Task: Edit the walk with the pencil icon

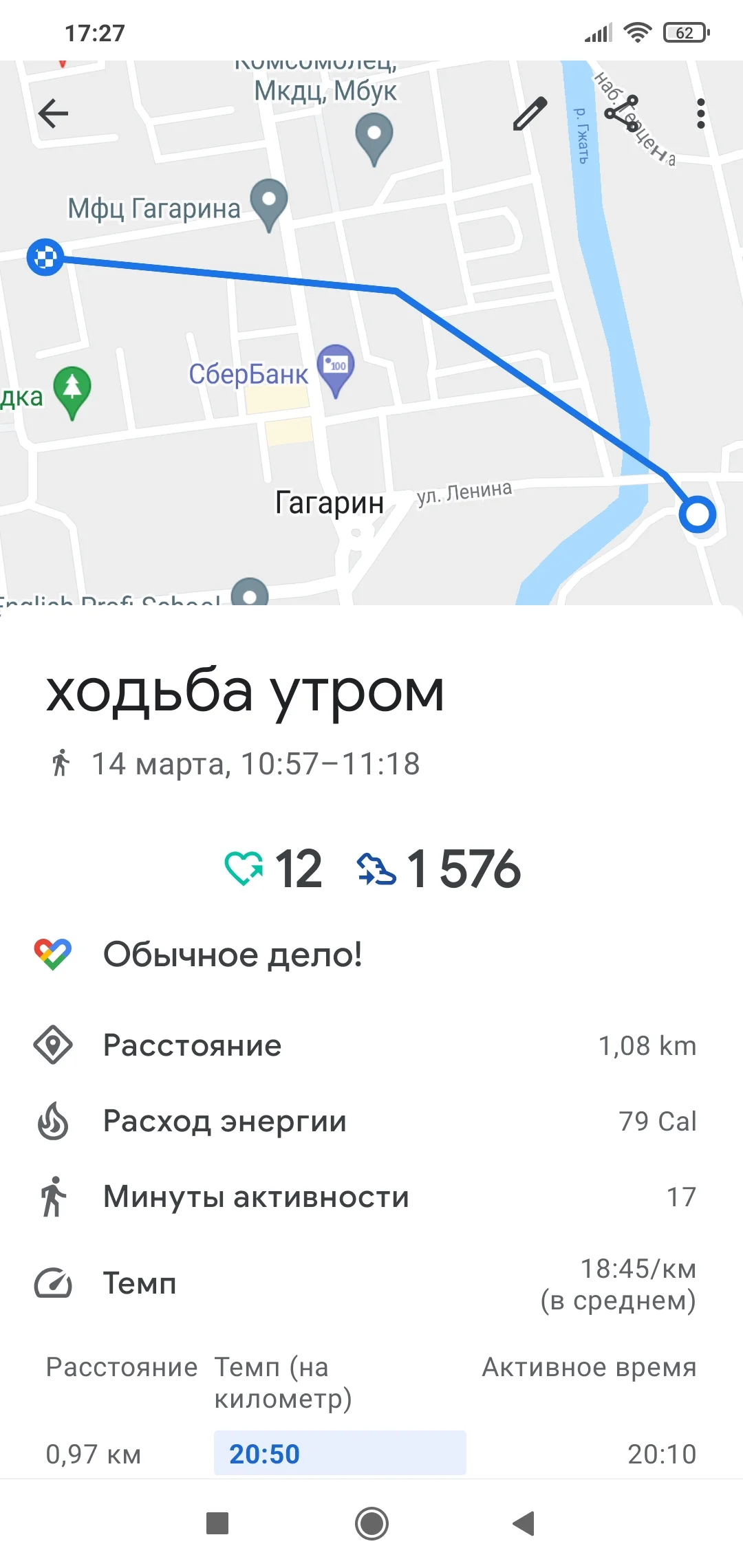Action: pos(530,113)
